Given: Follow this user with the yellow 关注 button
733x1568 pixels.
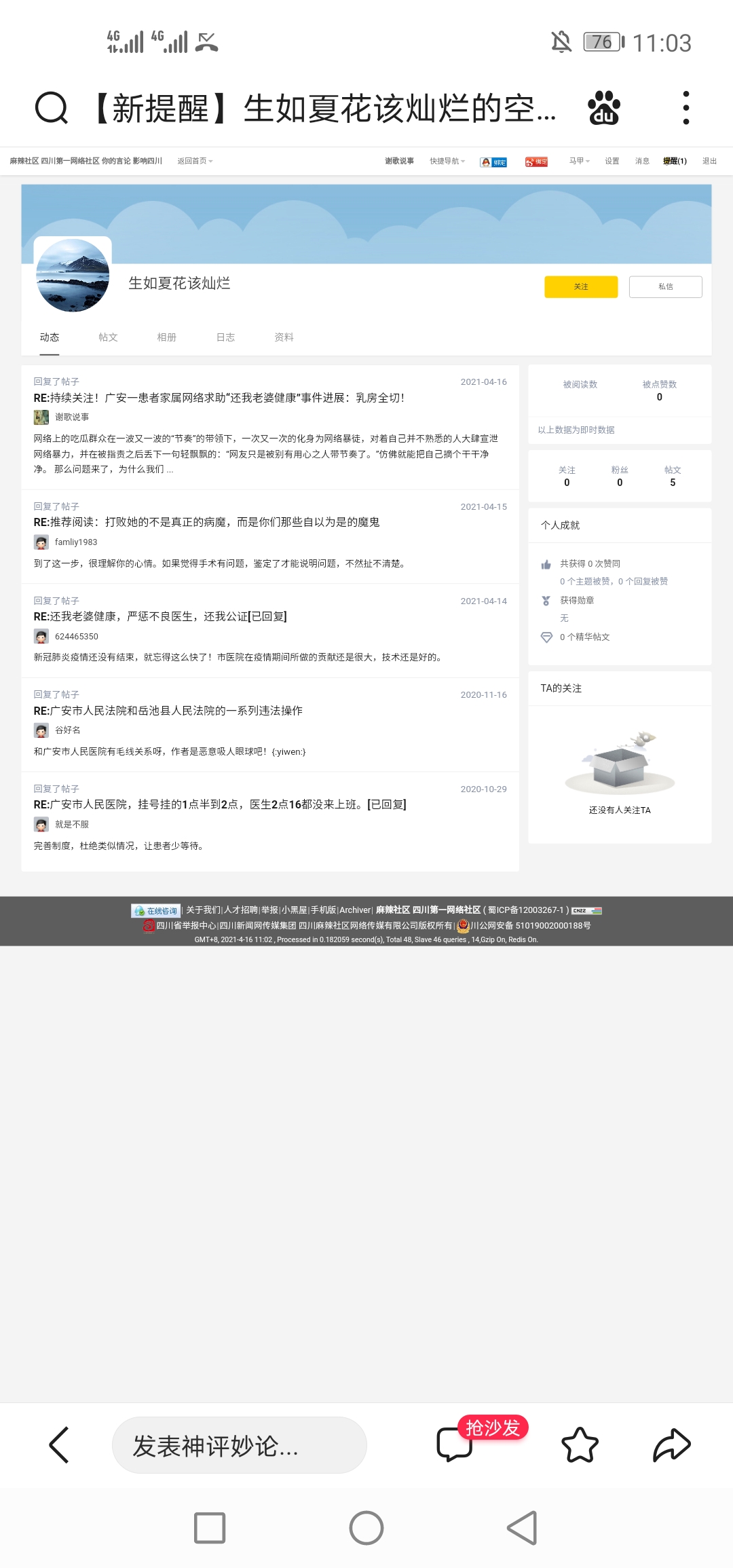Looking at the screenshot, I should tap(581, 286).
